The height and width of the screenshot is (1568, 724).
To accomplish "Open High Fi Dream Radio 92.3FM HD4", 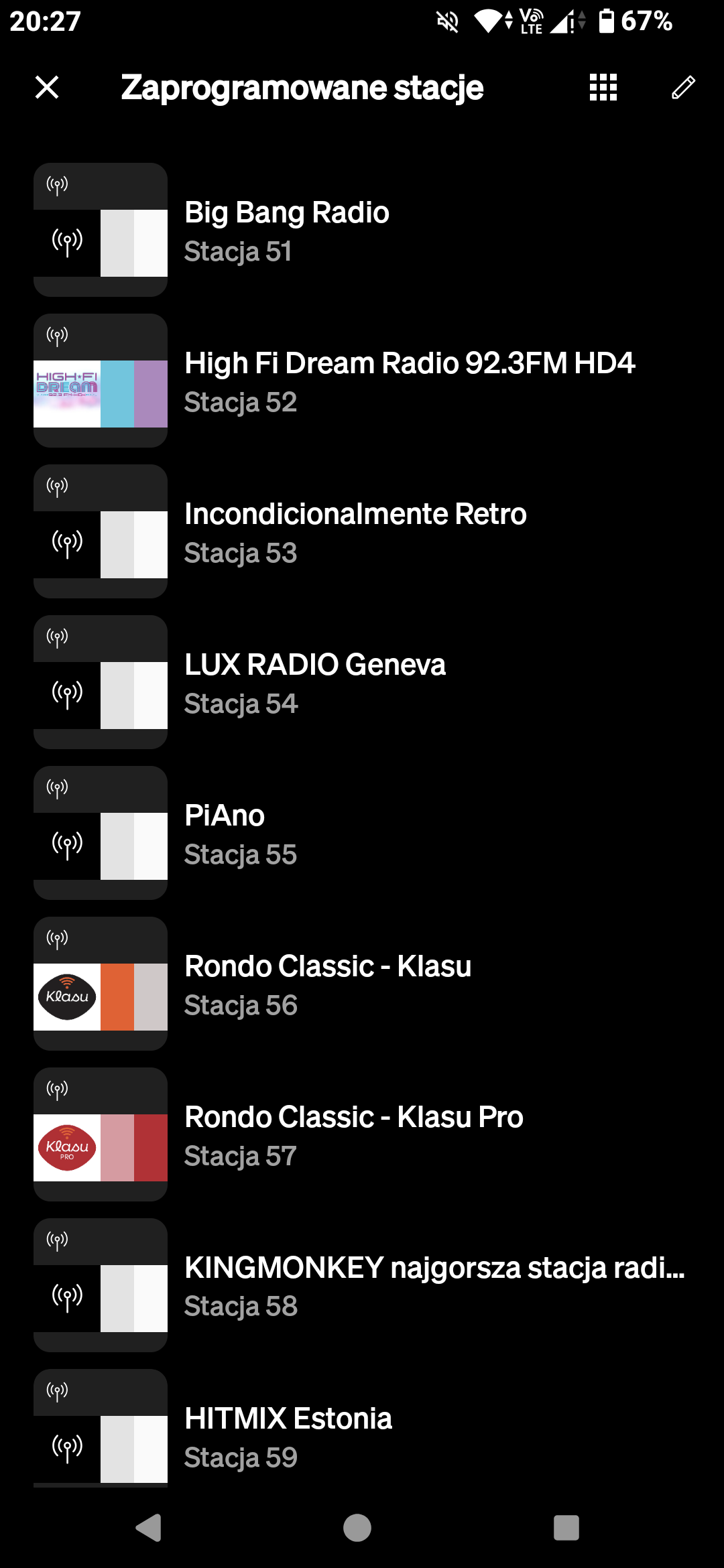I will point(362,381).
